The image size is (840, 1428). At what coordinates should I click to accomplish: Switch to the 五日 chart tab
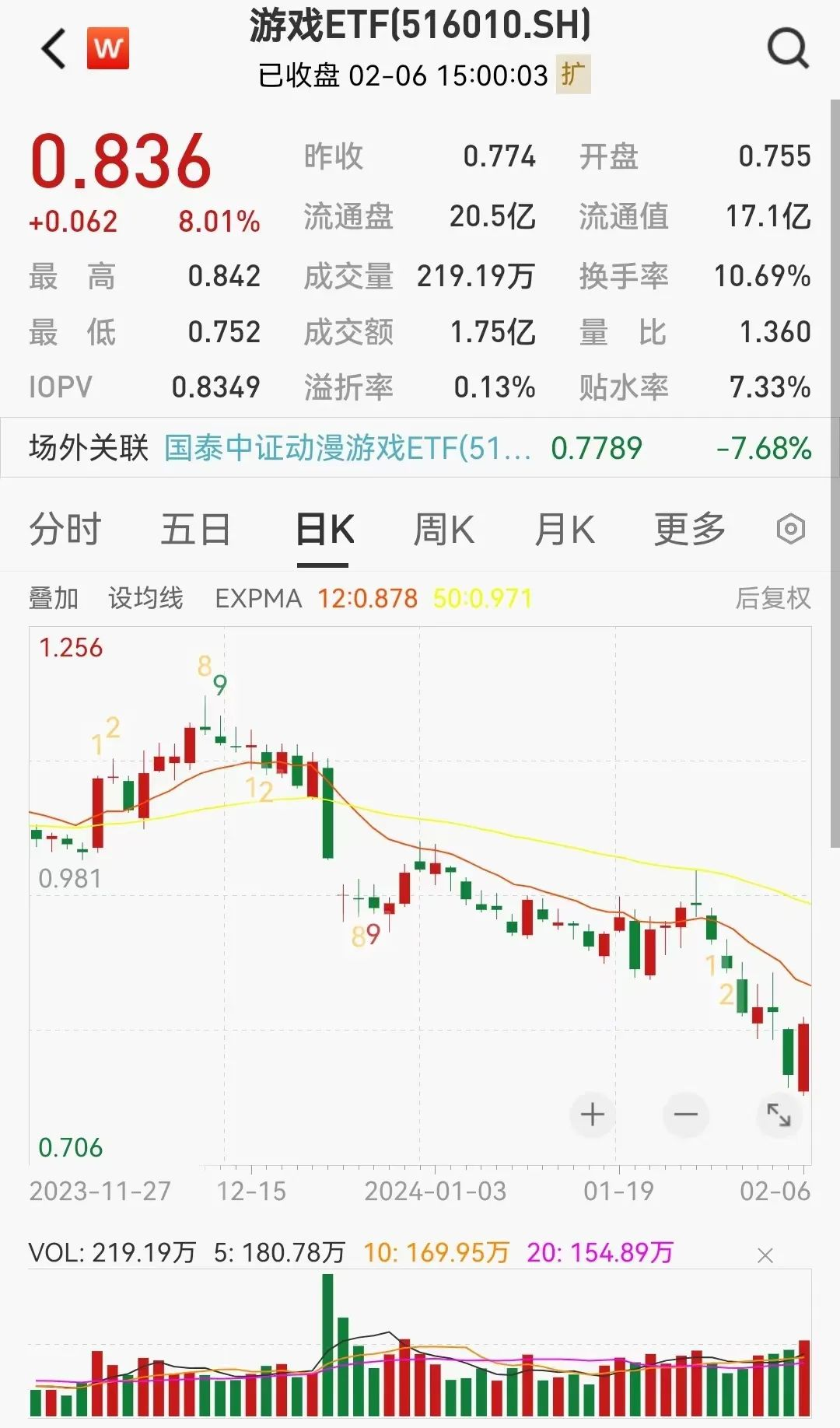pos(195,530)
